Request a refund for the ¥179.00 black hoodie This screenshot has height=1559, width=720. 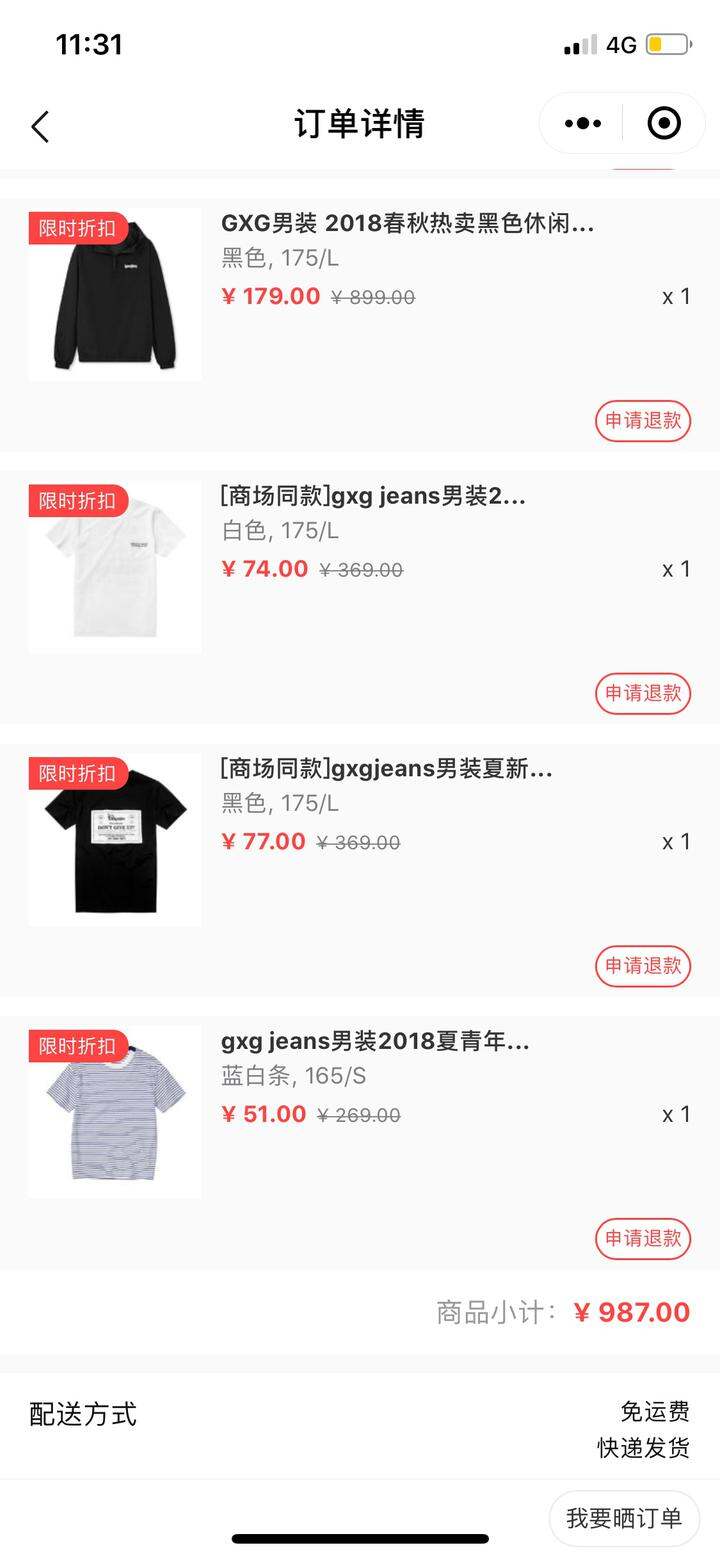click(643, 420)
